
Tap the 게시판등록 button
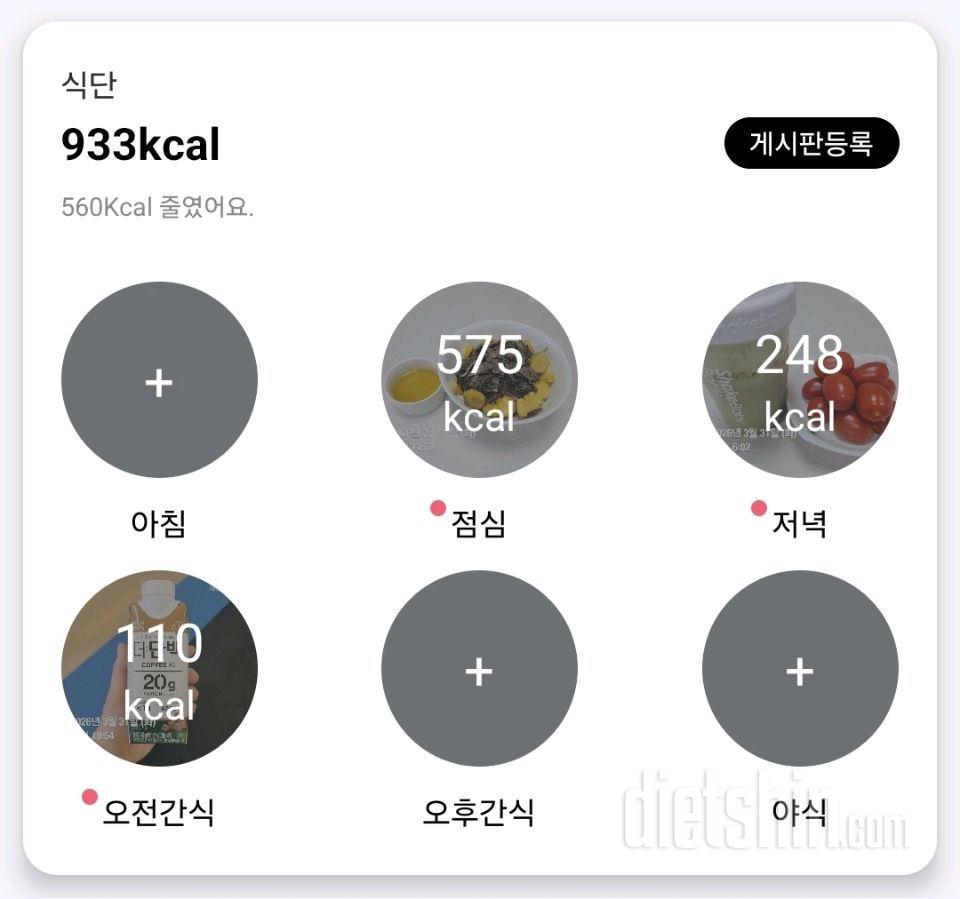[x=811, y=144]
